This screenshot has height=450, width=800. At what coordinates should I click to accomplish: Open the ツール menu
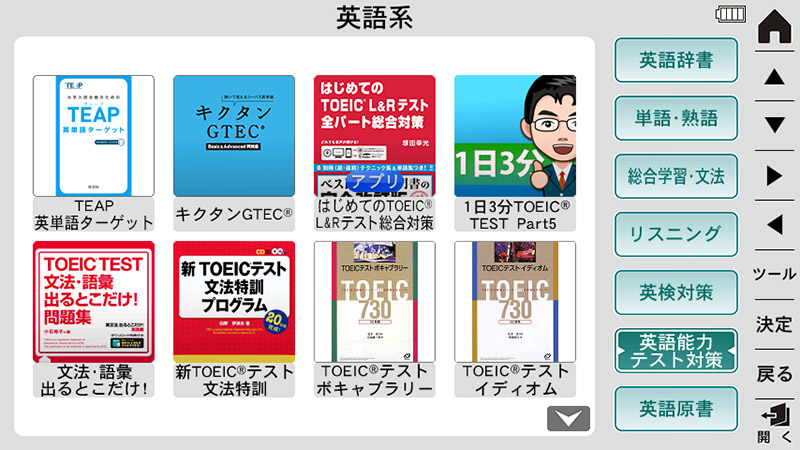(775, 274)
